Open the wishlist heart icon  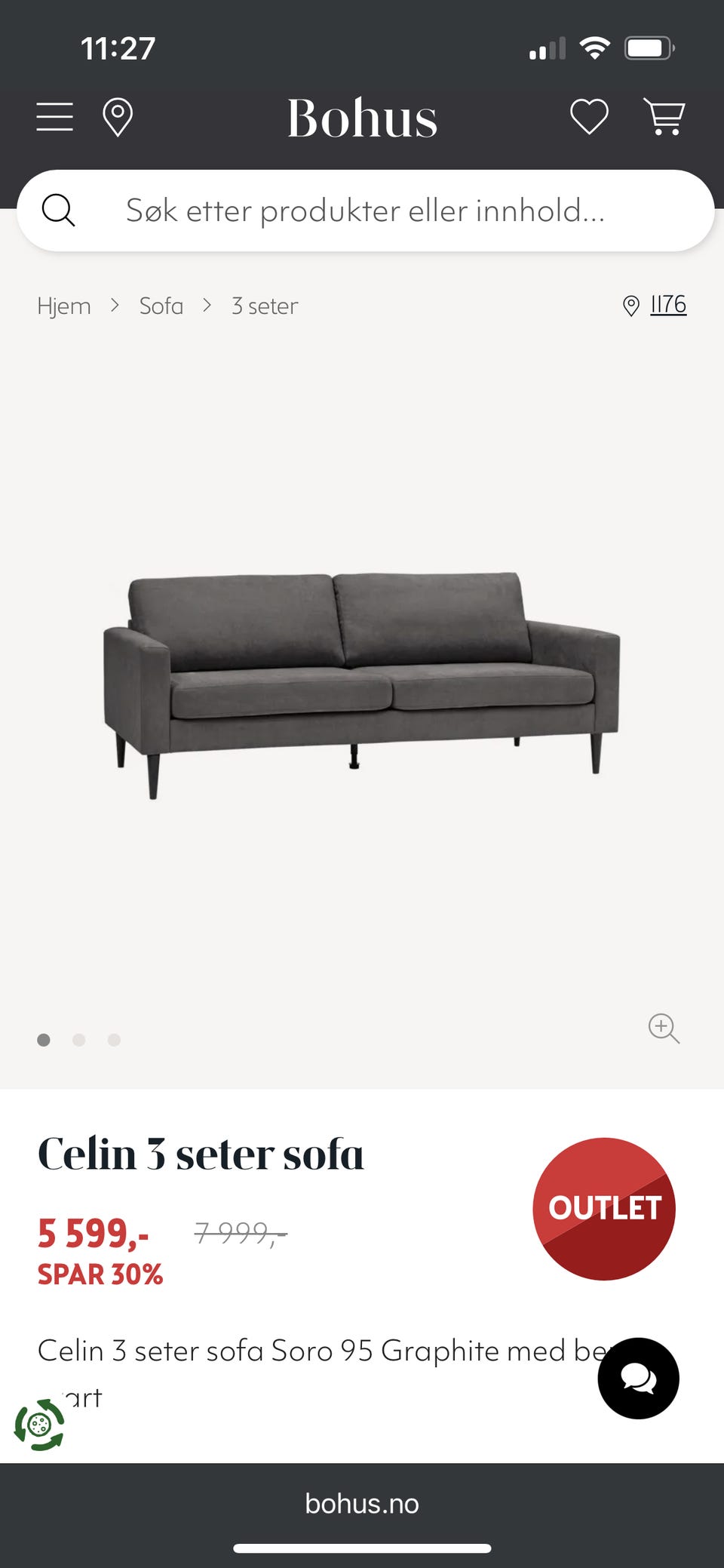click(589, 117)
